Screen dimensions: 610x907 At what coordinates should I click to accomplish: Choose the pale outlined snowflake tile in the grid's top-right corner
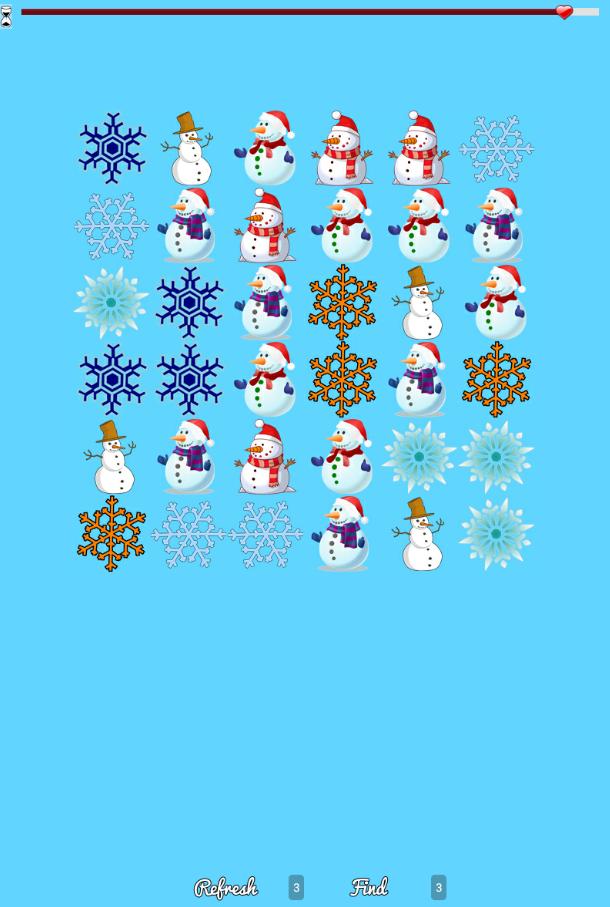coord(496,148)
